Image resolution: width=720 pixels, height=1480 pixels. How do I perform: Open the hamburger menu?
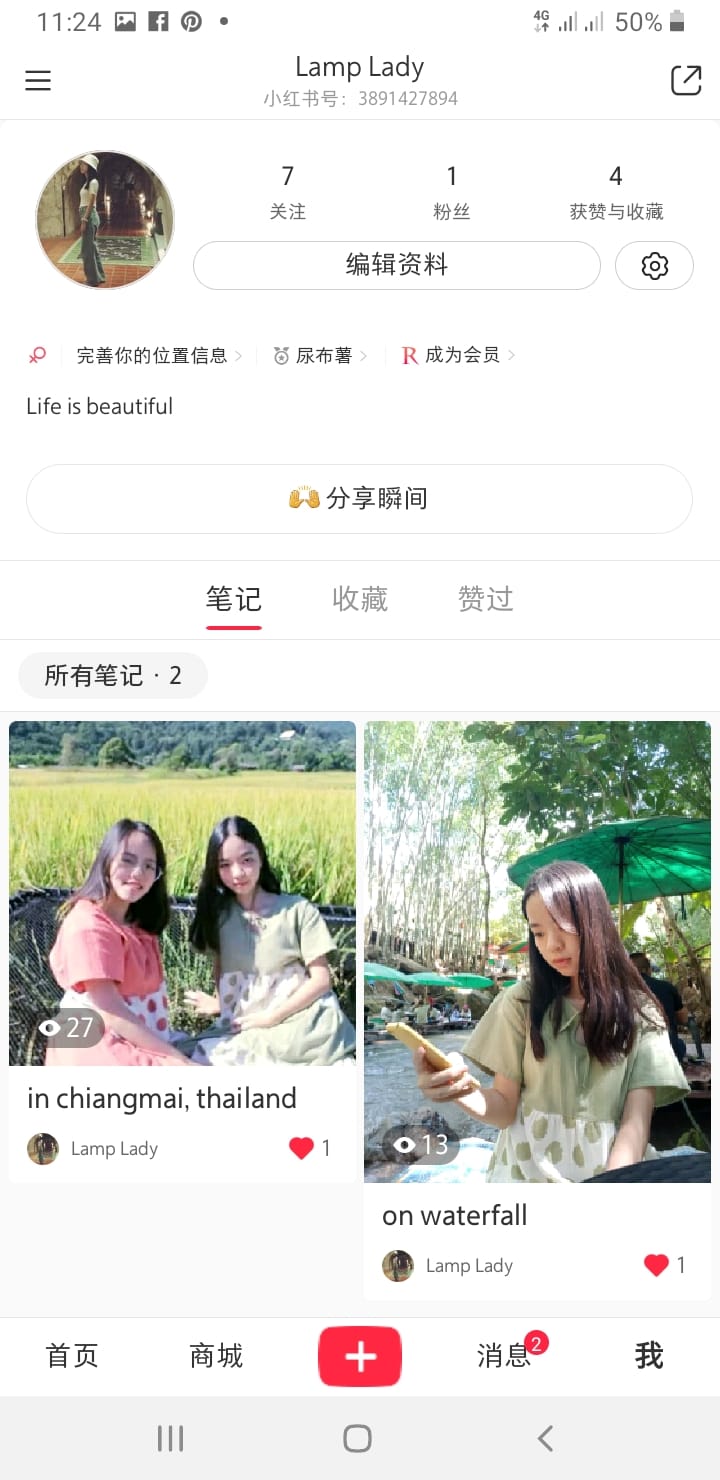38,81
